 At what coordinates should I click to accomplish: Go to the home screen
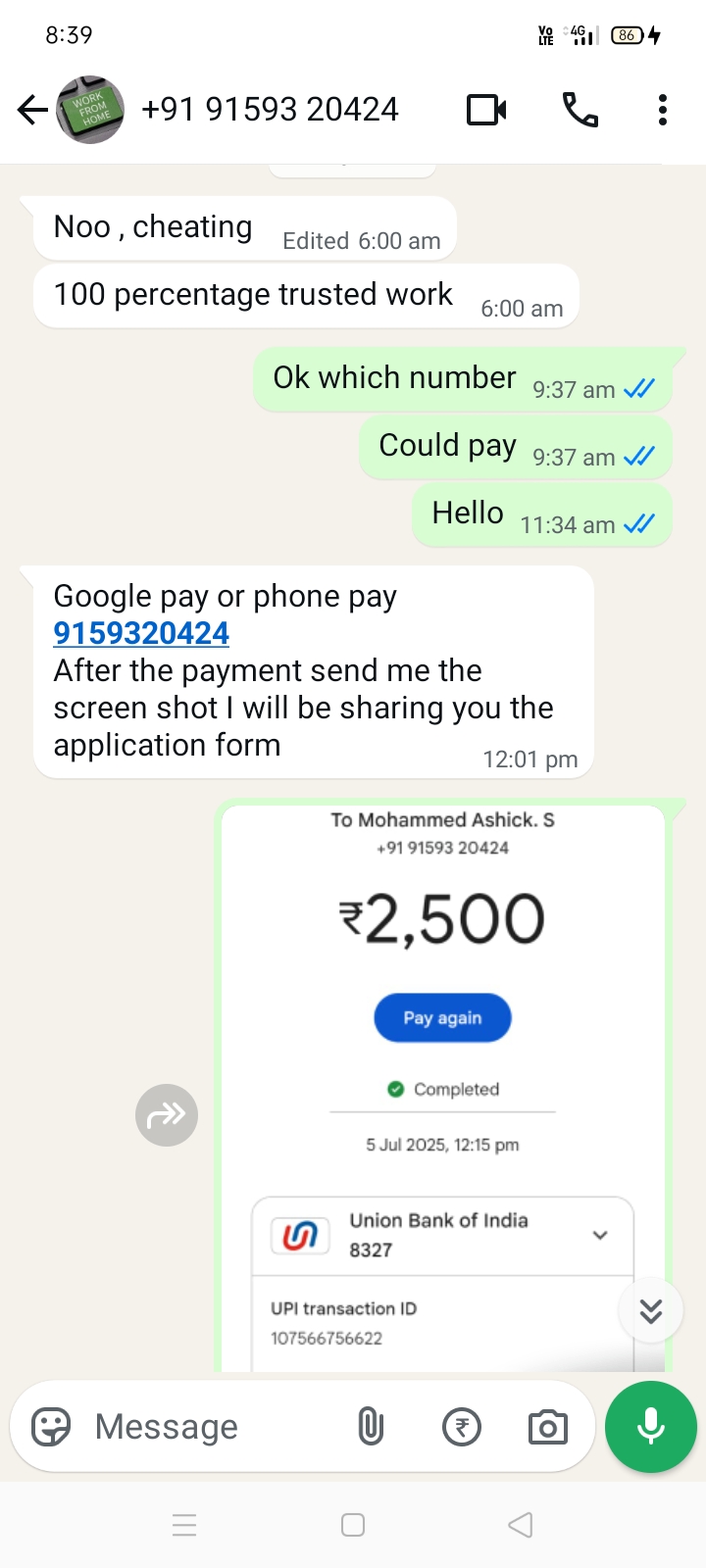point(353,1525)
